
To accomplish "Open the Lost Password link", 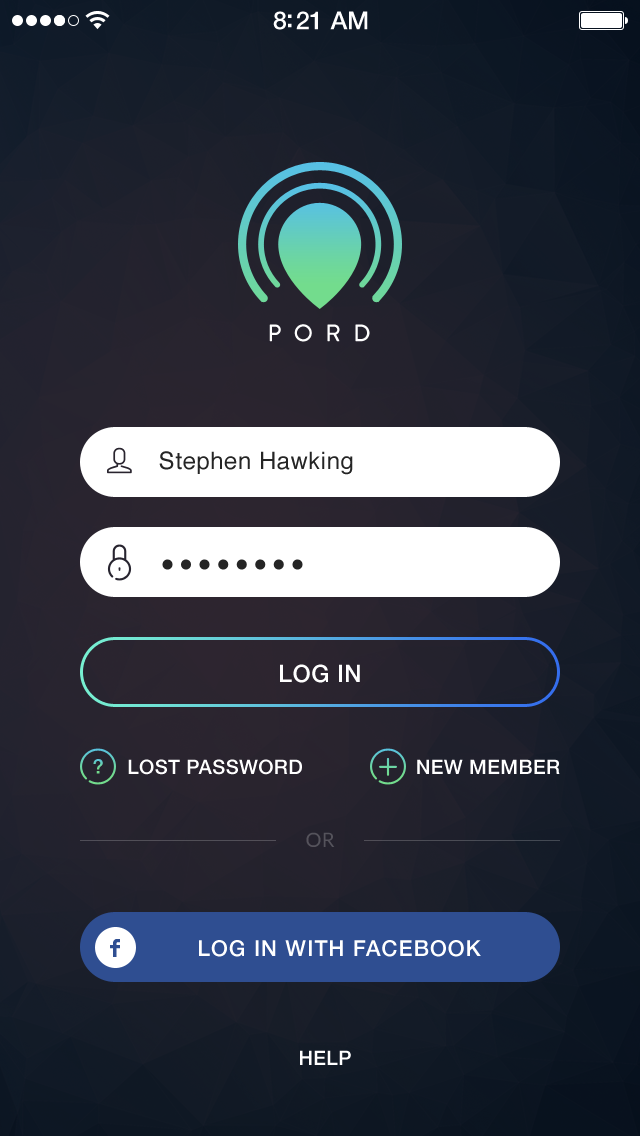I will 191,767.
